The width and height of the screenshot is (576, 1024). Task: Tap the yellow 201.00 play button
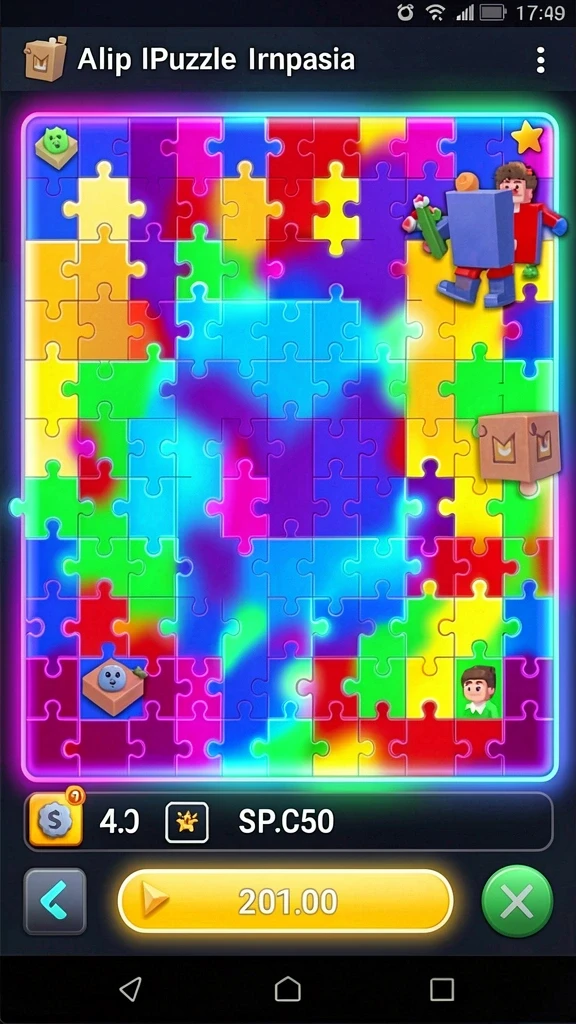click(x=285, y=902)
